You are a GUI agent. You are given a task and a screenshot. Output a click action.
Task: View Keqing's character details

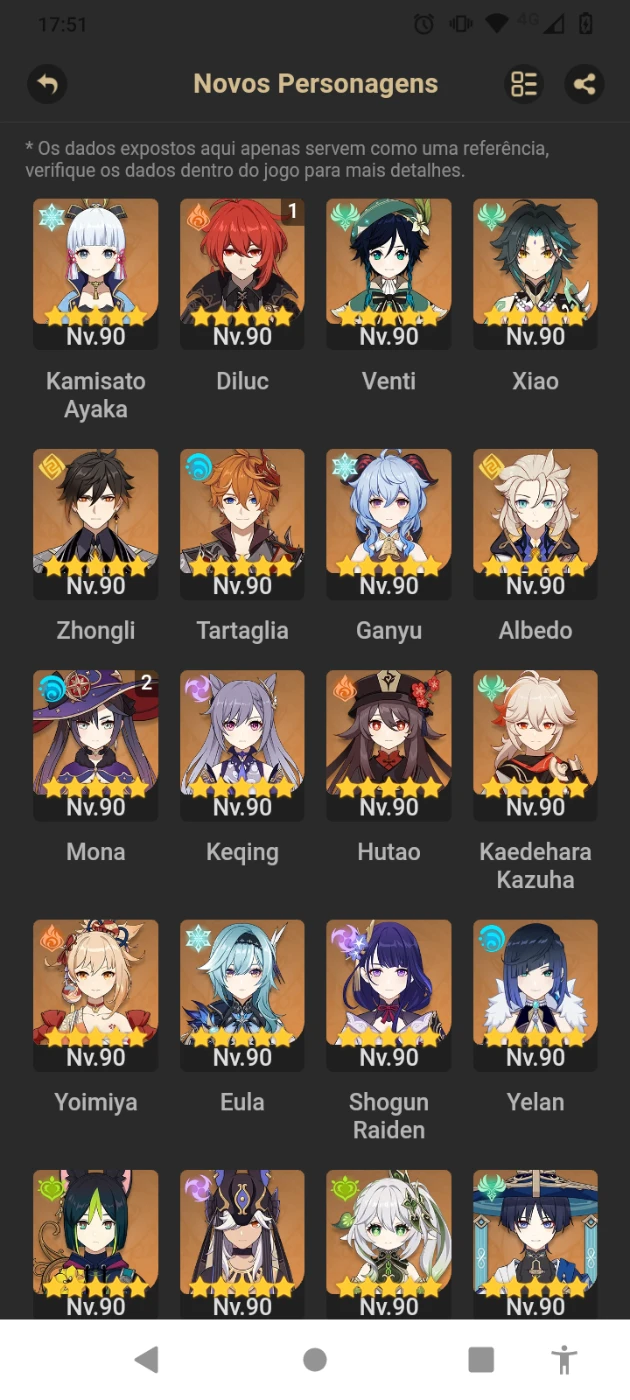click(x=242, y=742)
